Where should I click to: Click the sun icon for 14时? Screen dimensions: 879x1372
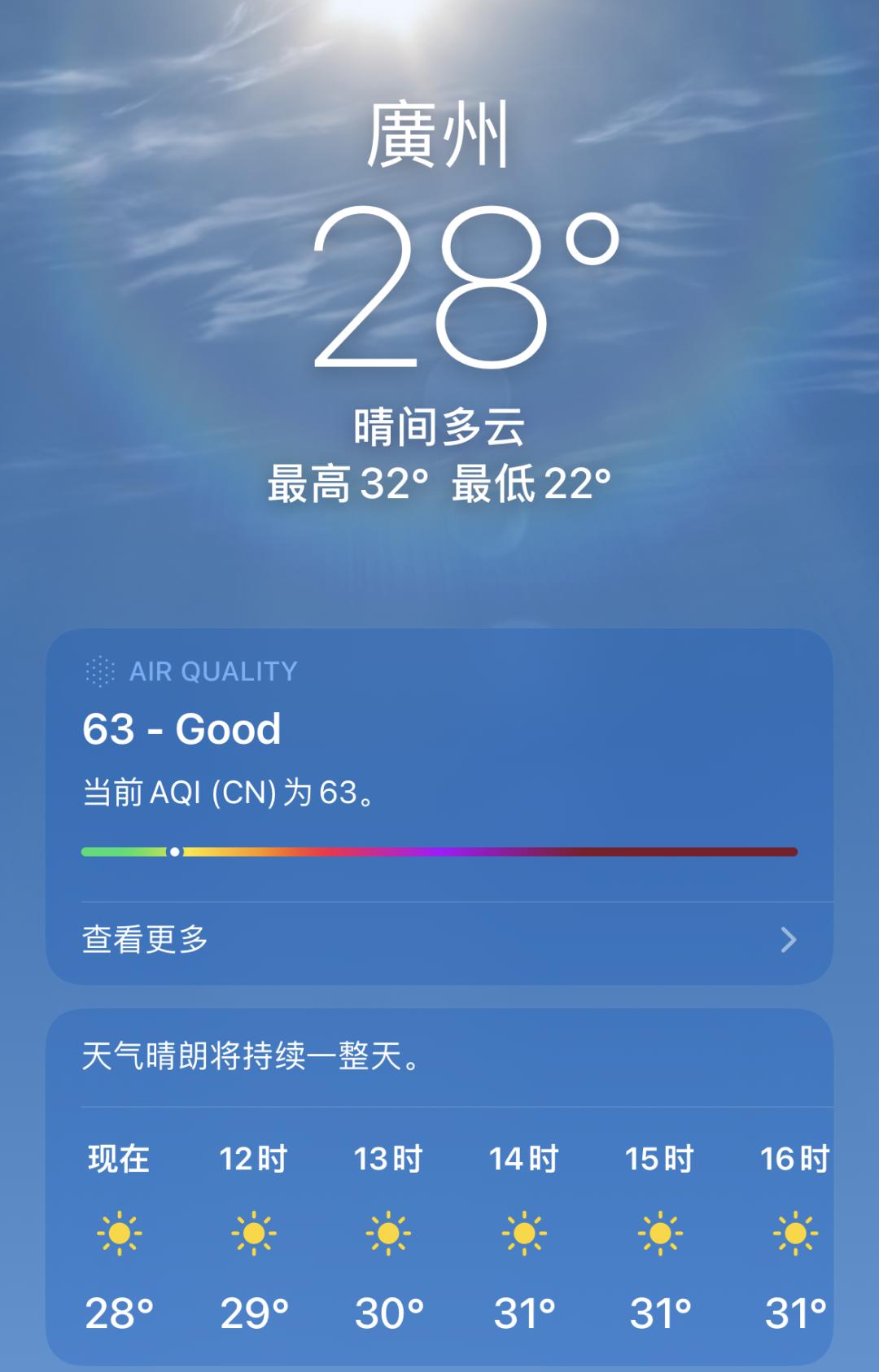pyautogui.click(x=524, y=1234)
